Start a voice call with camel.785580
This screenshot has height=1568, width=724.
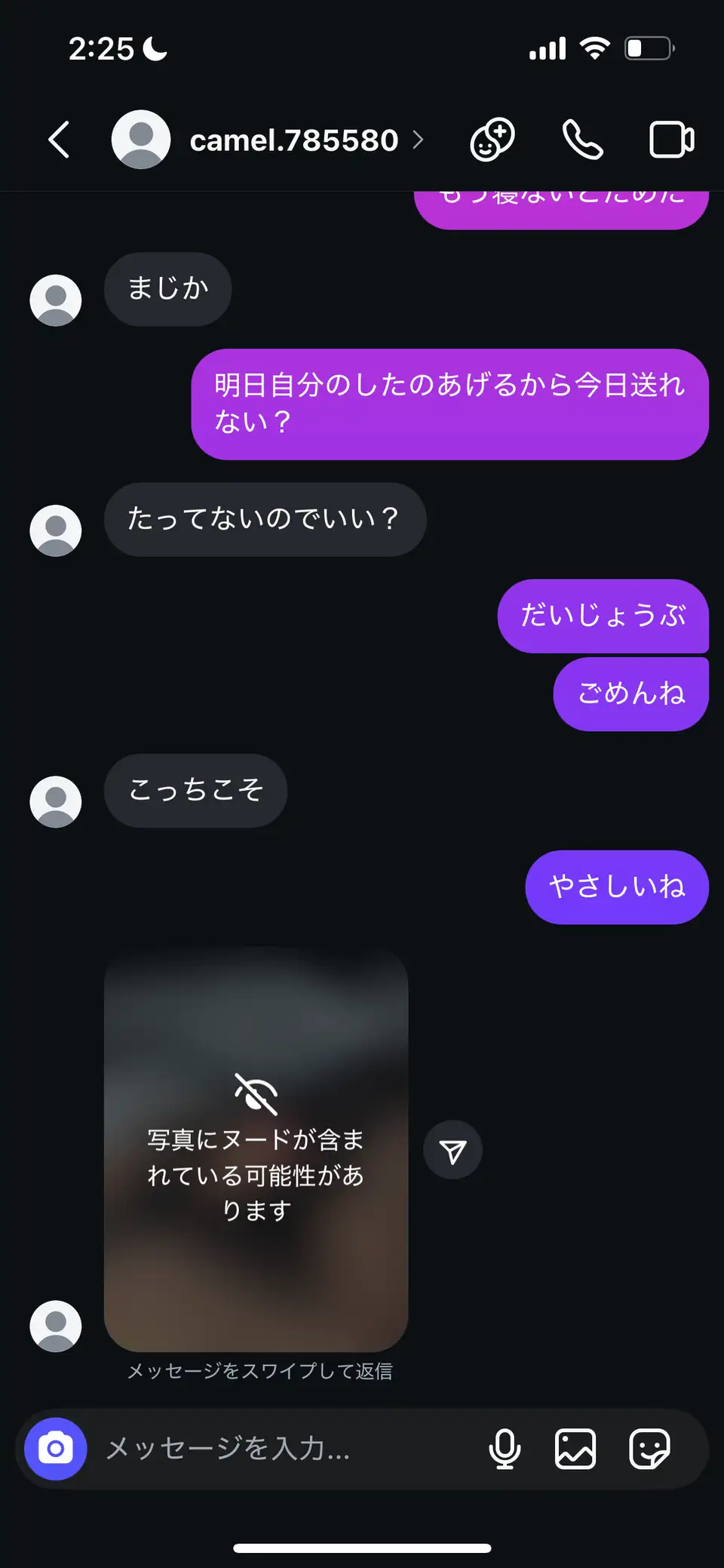point(582,140)
